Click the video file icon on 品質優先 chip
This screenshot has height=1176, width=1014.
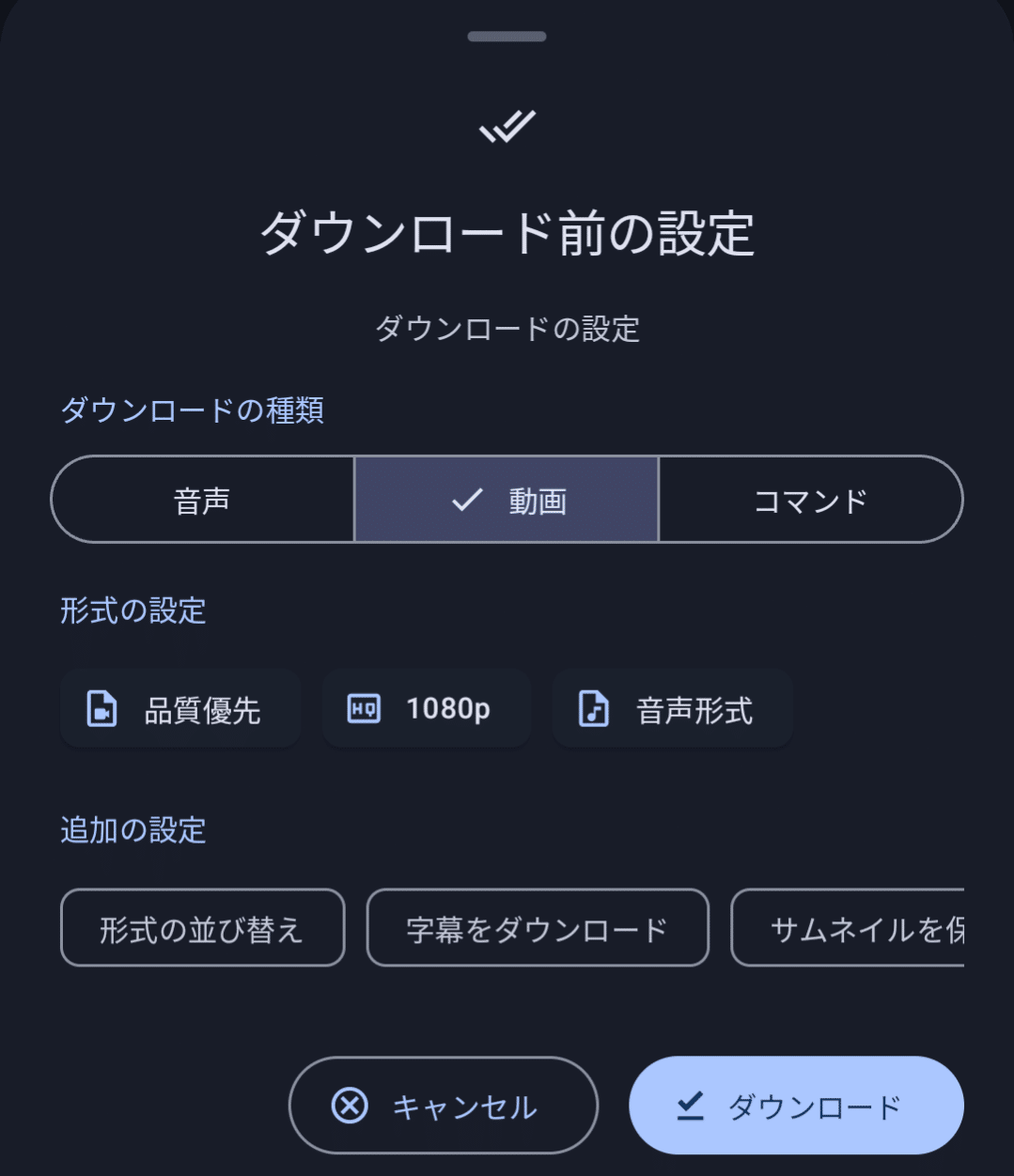coord(103,708)
